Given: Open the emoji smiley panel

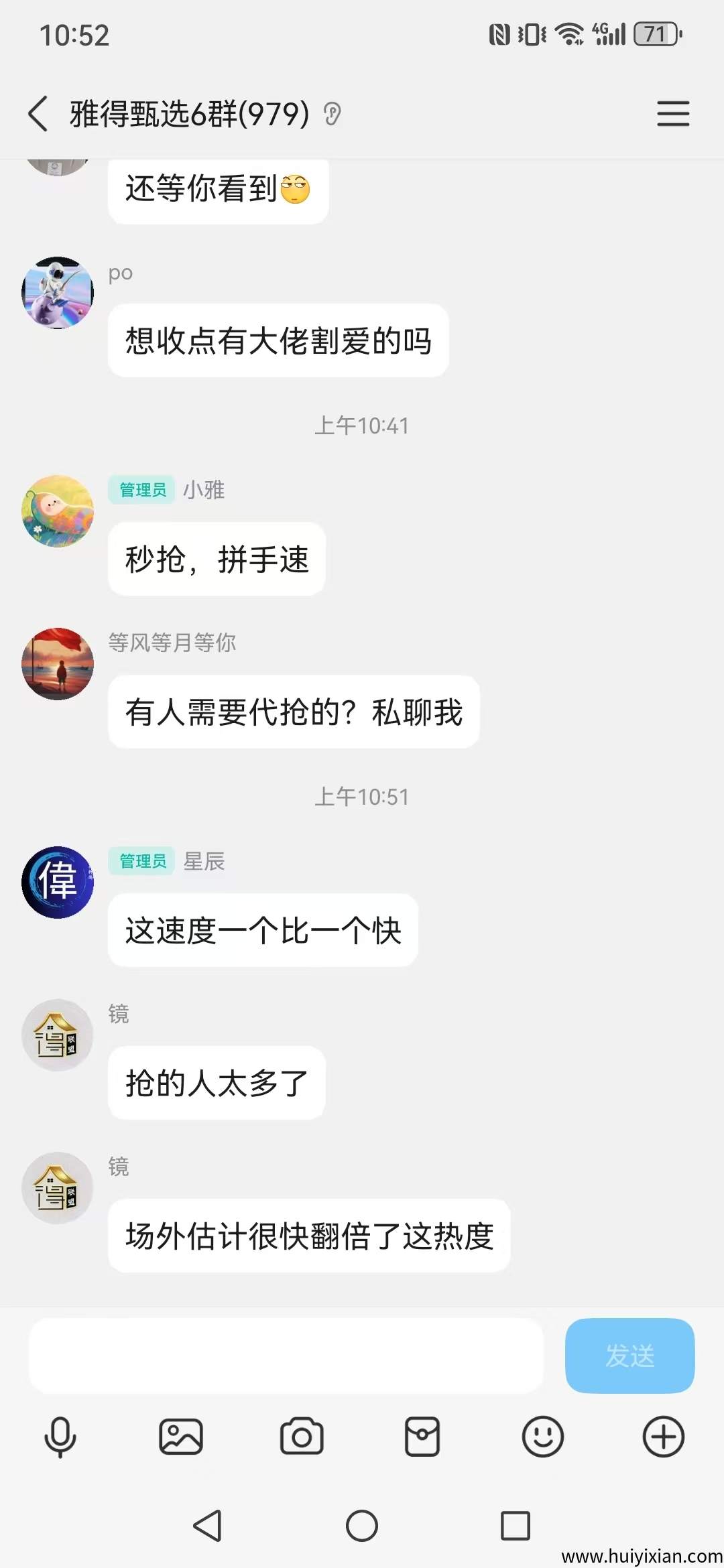Looking at the screenshot, I should pyautogui.click(x=542, y=1435).
